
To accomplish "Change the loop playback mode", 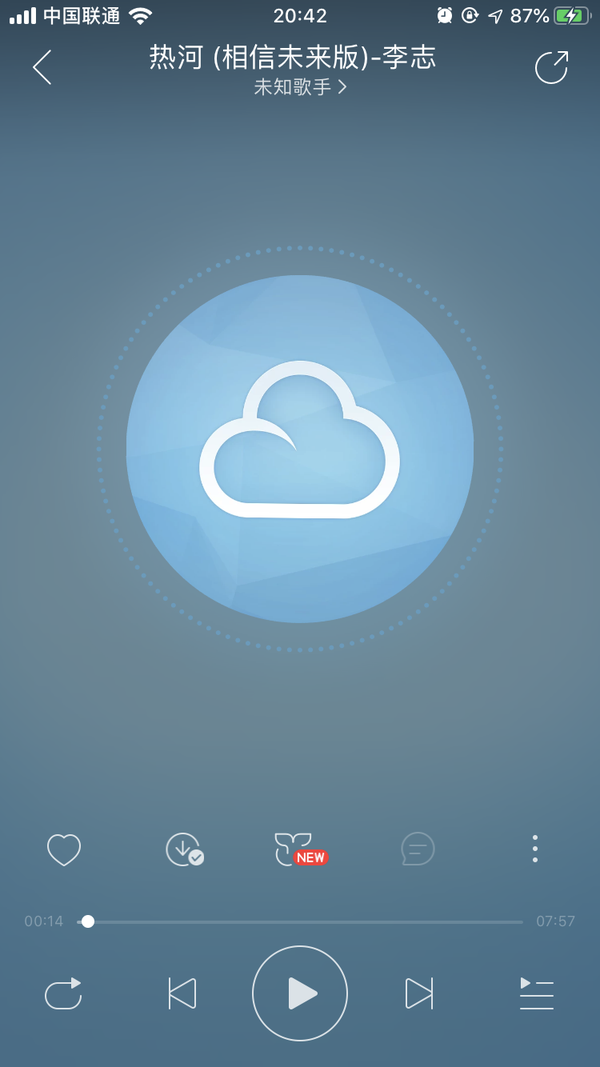I will [x=63, y=994].
